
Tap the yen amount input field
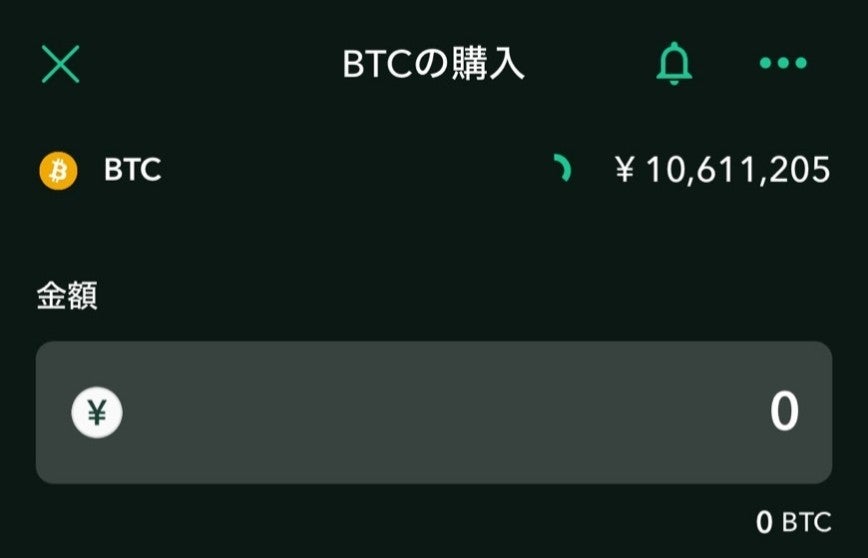click(434, 412)
